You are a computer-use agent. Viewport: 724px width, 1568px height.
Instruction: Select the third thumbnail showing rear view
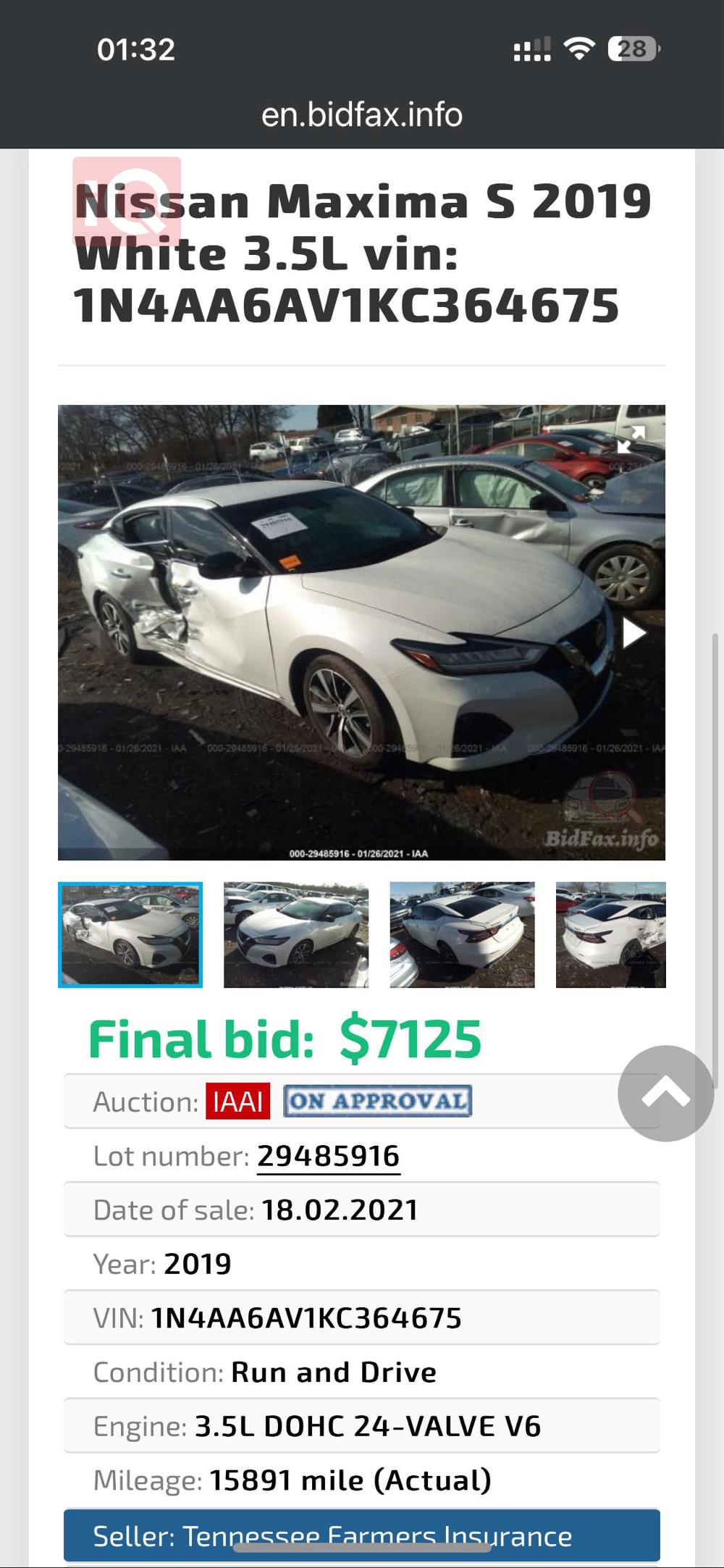[x=462, y=934]
